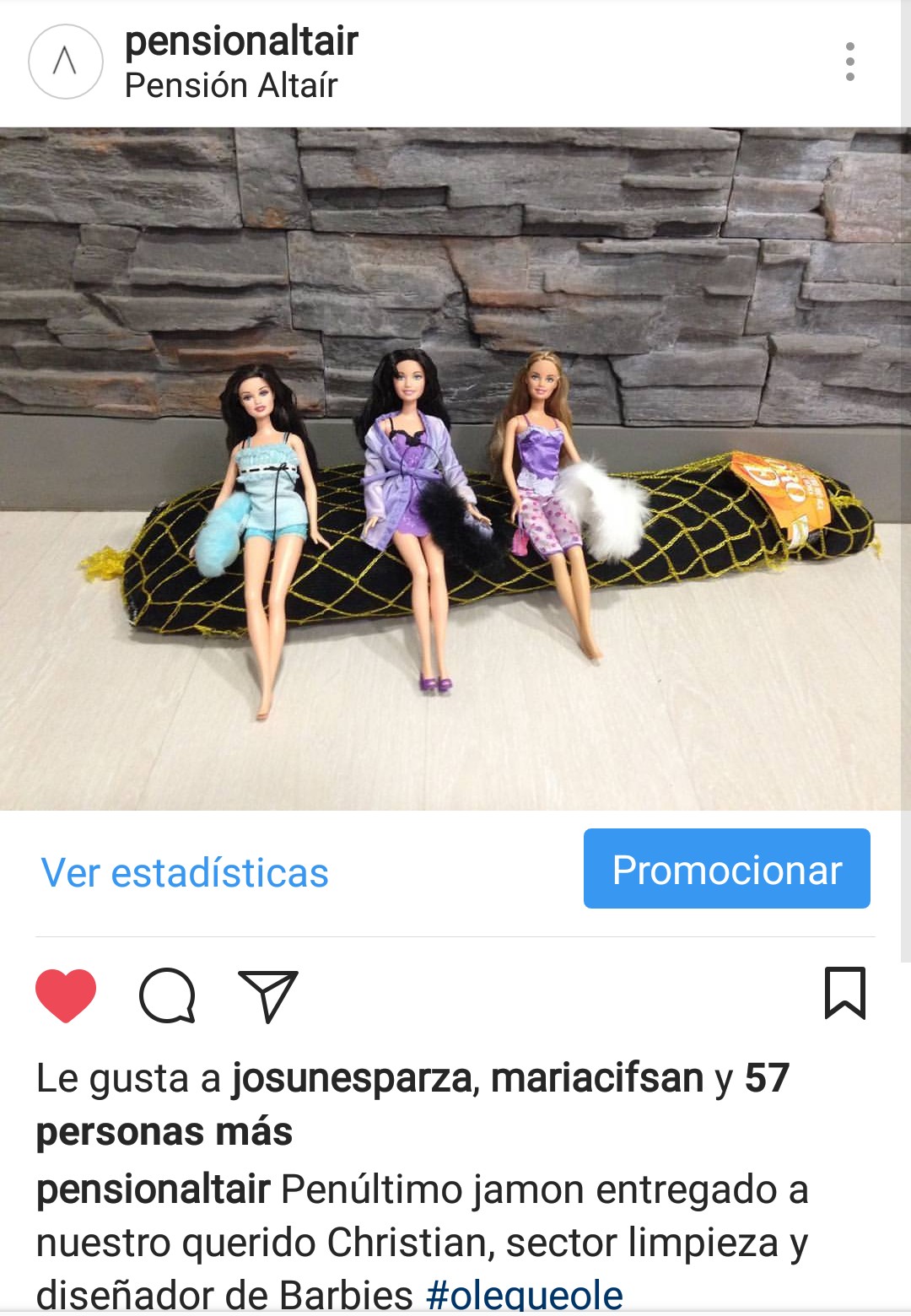Image resolution: width=911 pixels, height=1316 pixels.
Task: Open comments with the speech bubble icon
Action: coord(167,995)
